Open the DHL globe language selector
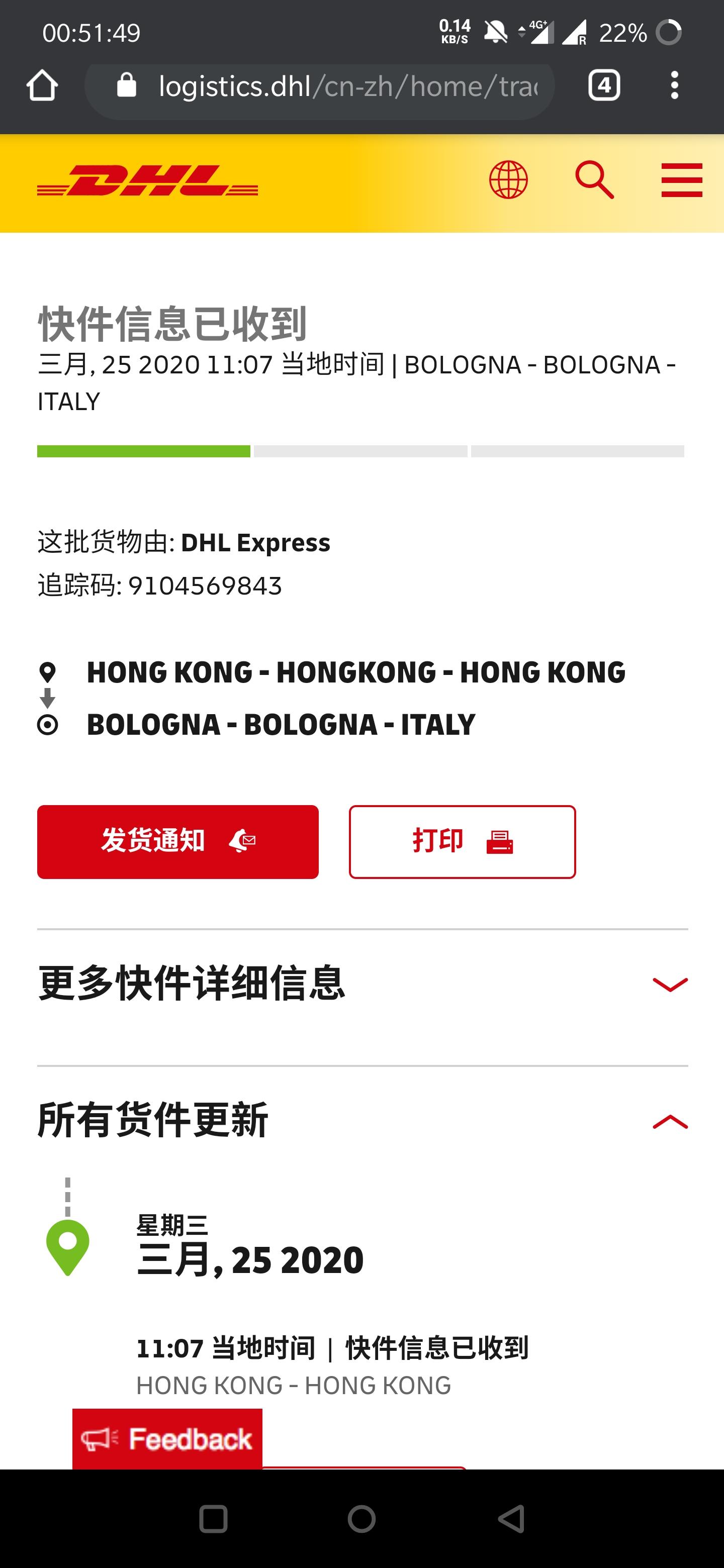The height and width of the screenshot is (1568, 724). tap(509, 179)
